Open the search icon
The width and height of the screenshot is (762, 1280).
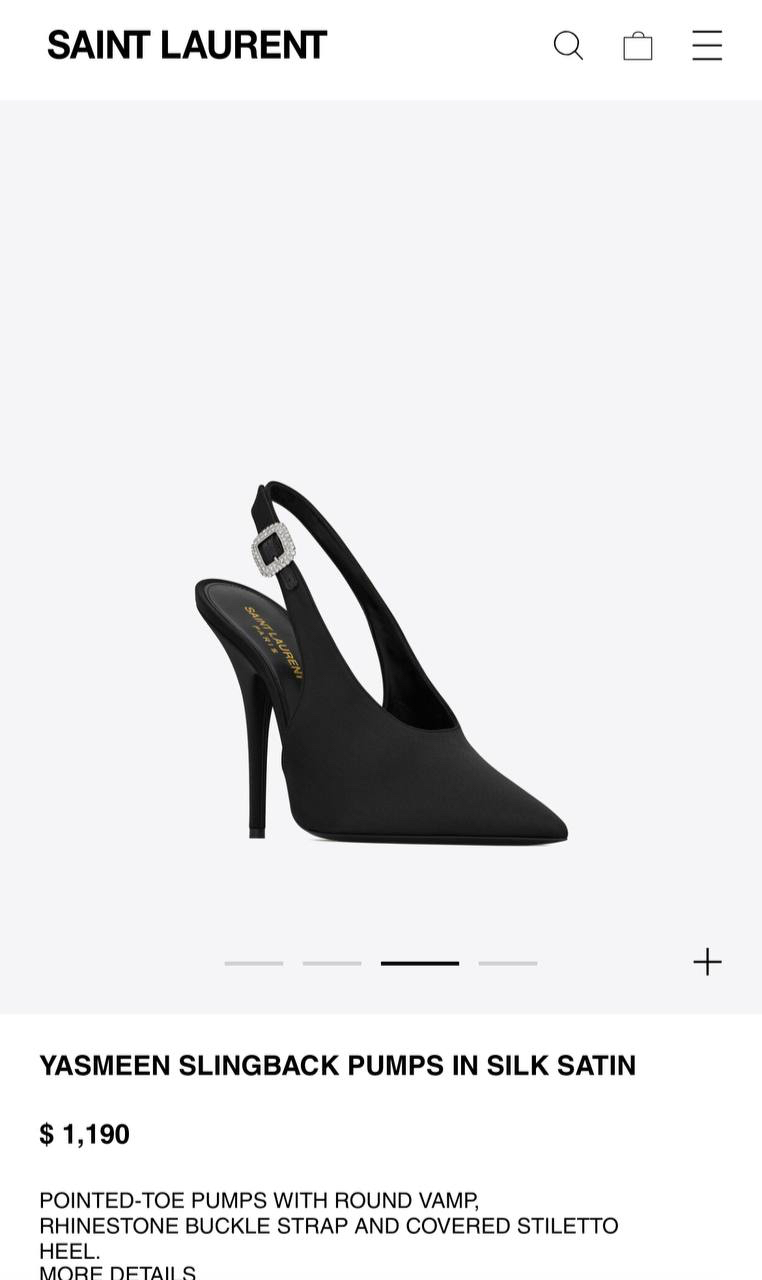[x=568, y=45]
